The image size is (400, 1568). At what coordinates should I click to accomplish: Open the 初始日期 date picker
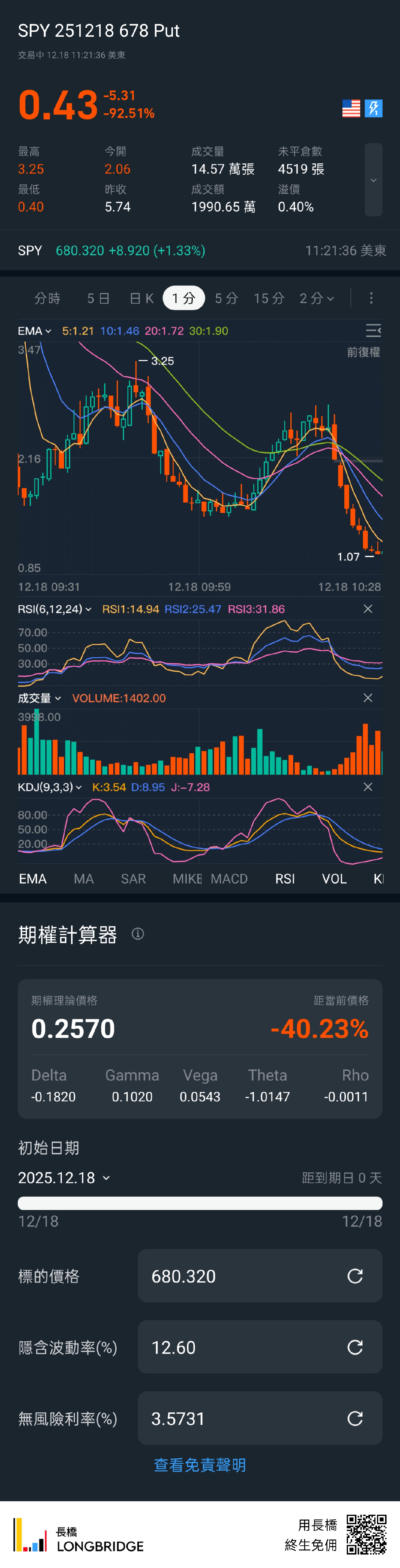click(x=64, y=1178)
